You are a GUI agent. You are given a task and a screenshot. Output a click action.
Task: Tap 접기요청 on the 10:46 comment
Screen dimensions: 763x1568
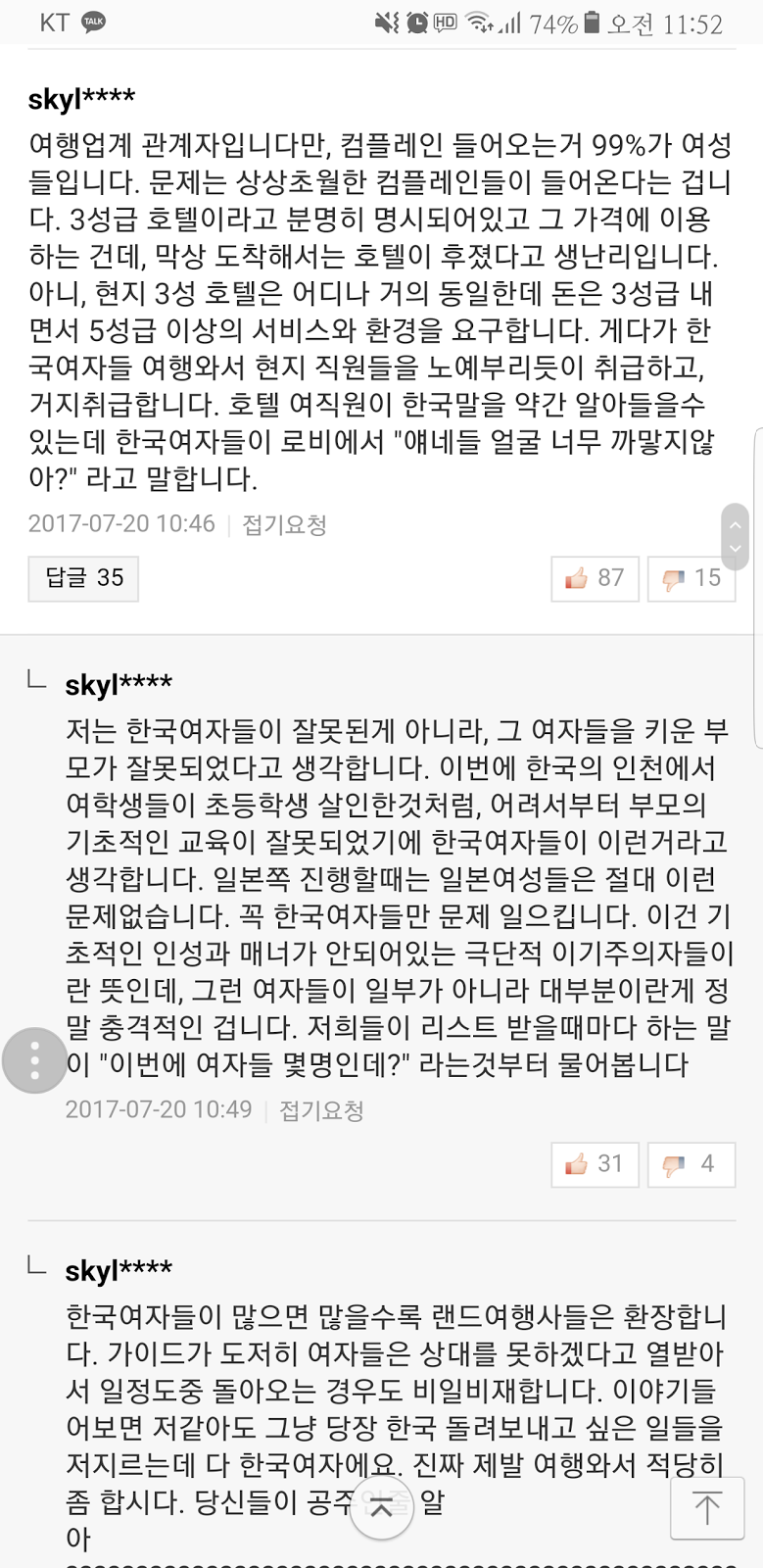click(x=284, y=525)
